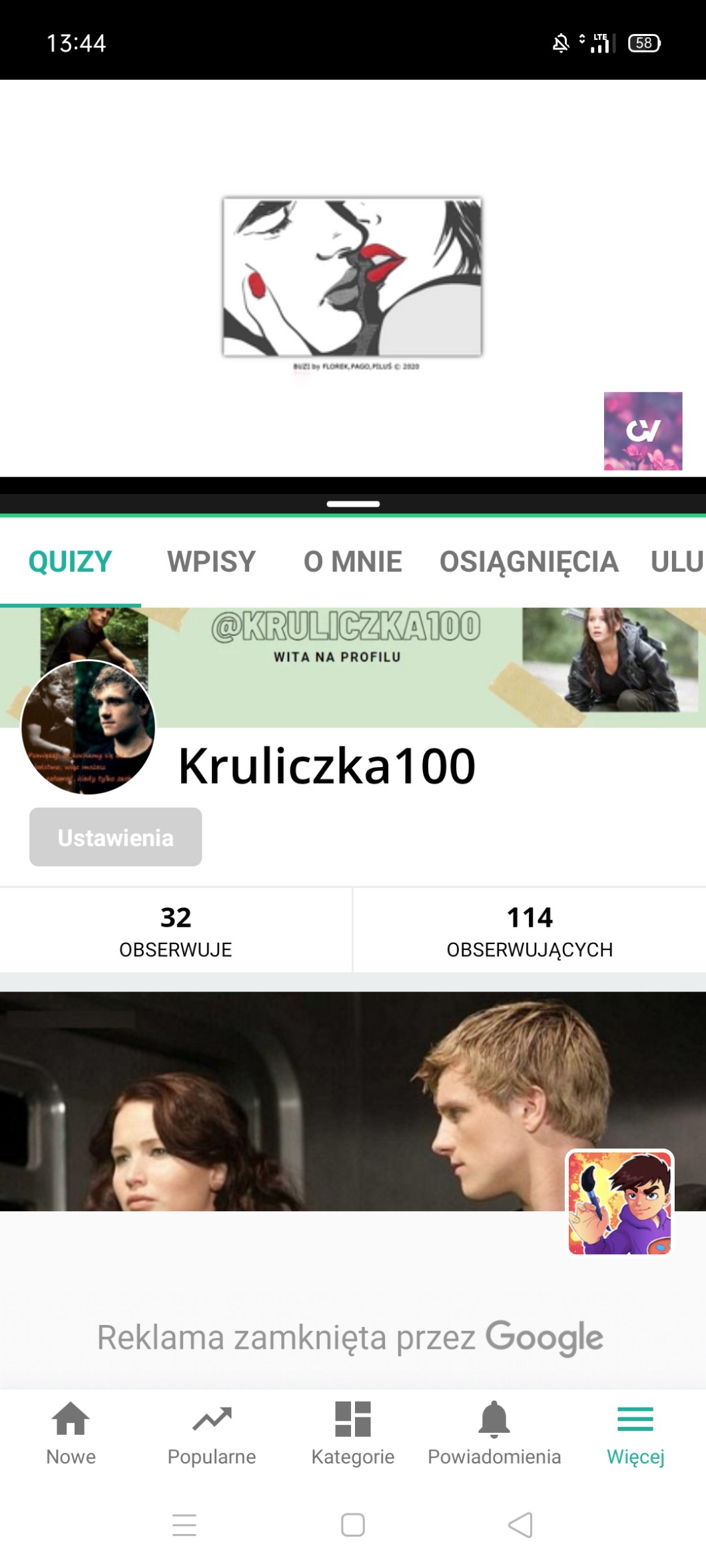View the 114 OBSERWUJĄCYCH list

(x=529, y=930)
